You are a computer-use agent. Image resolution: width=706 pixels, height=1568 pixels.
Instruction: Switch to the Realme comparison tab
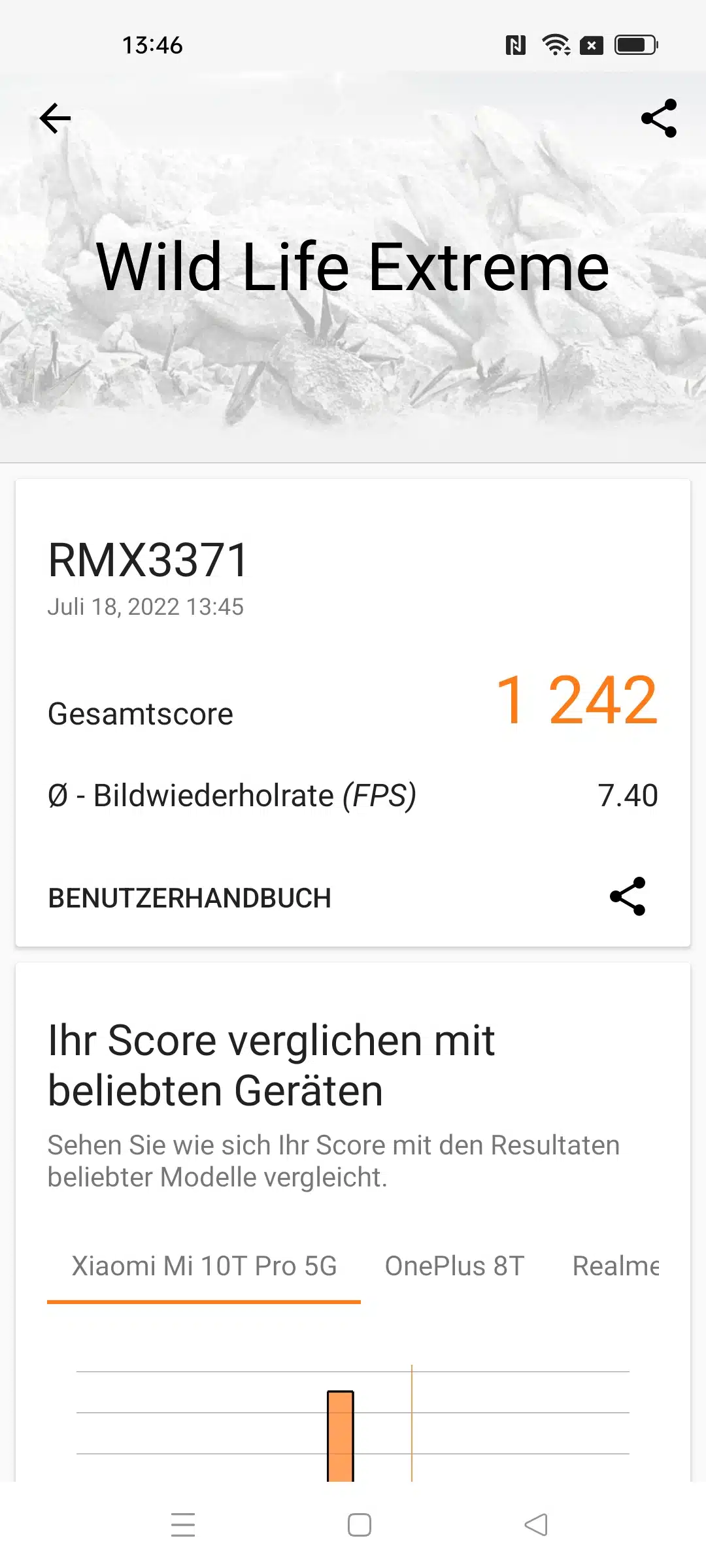tap(615, 1266)
